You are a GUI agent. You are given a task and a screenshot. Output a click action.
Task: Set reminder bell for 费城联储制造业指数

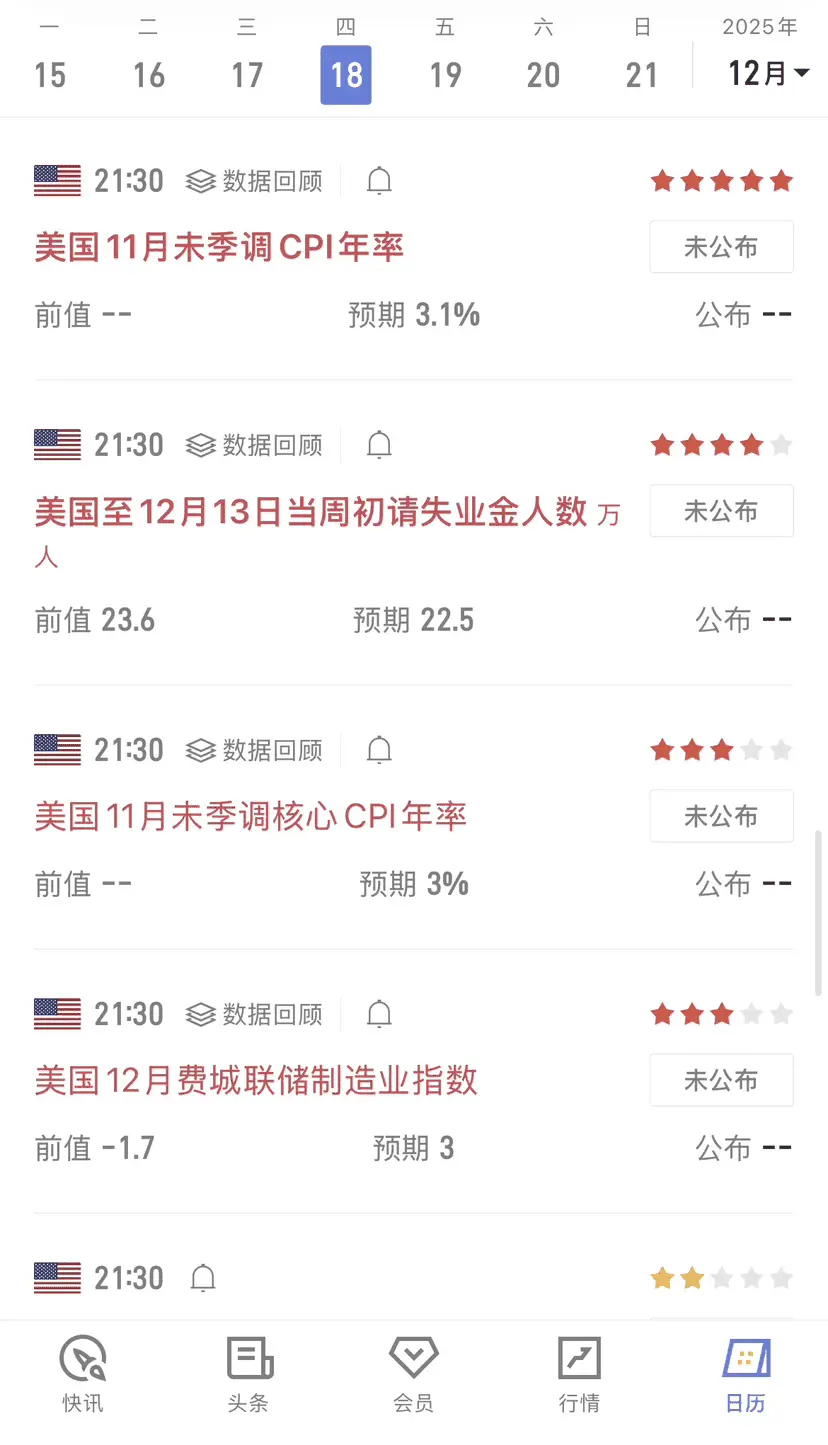pos(379,1014)
